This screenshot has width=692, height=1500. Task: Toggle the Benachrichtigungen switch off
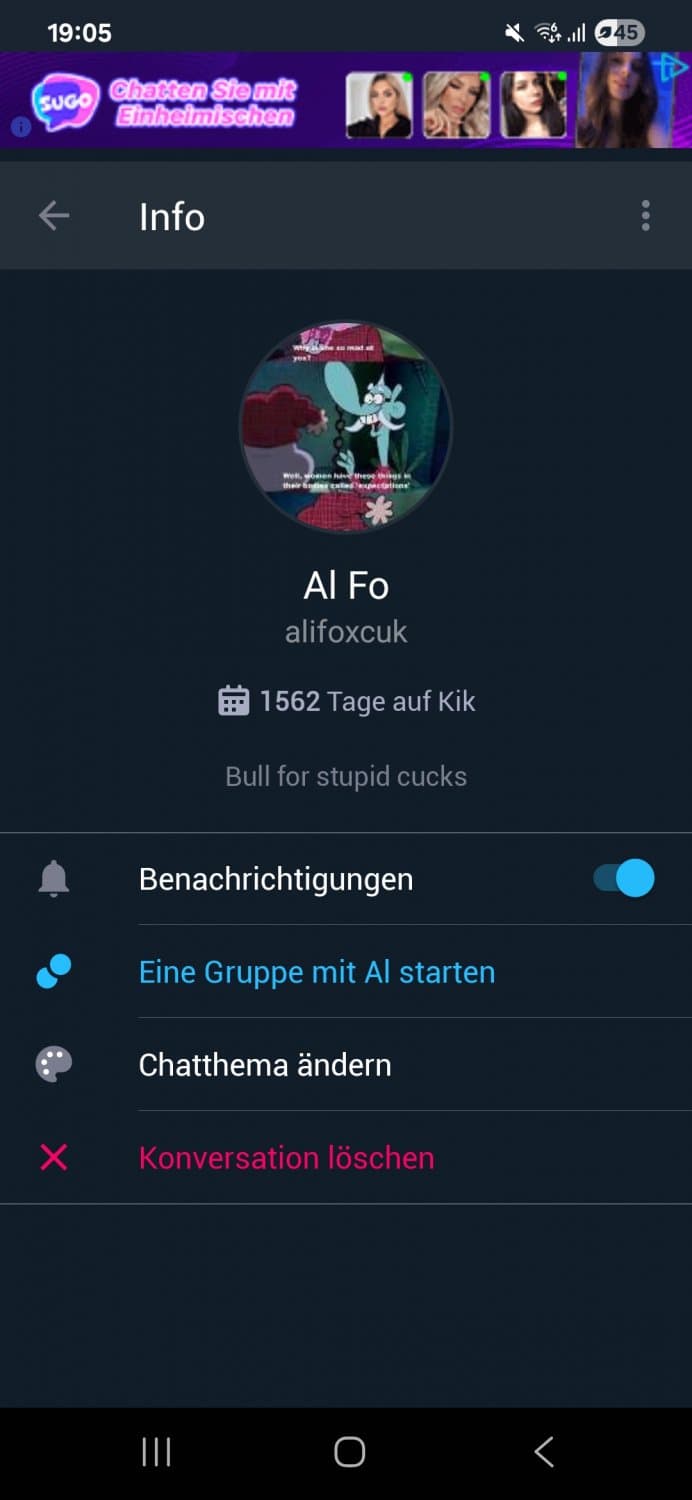pos(624,879)
